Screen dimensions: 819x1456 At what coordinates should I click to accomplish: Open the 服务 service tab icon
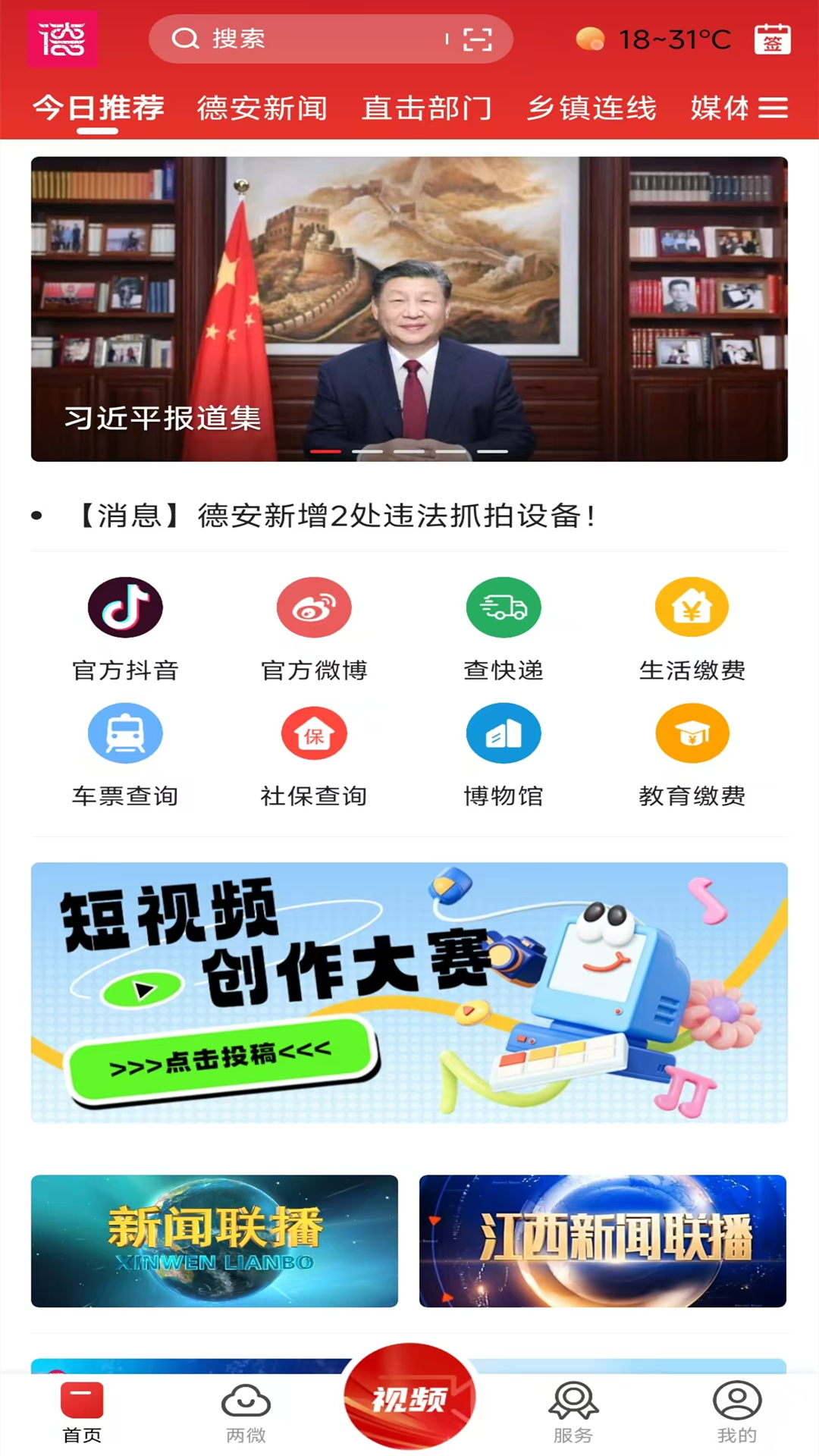[x=573, y=1407]
